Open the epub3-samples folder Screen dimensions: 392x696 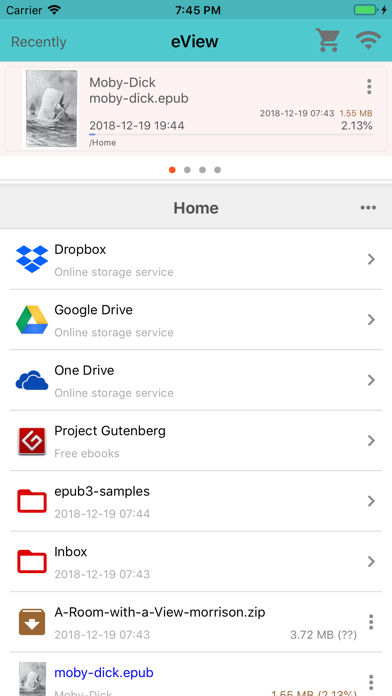(x=196, y=501)
